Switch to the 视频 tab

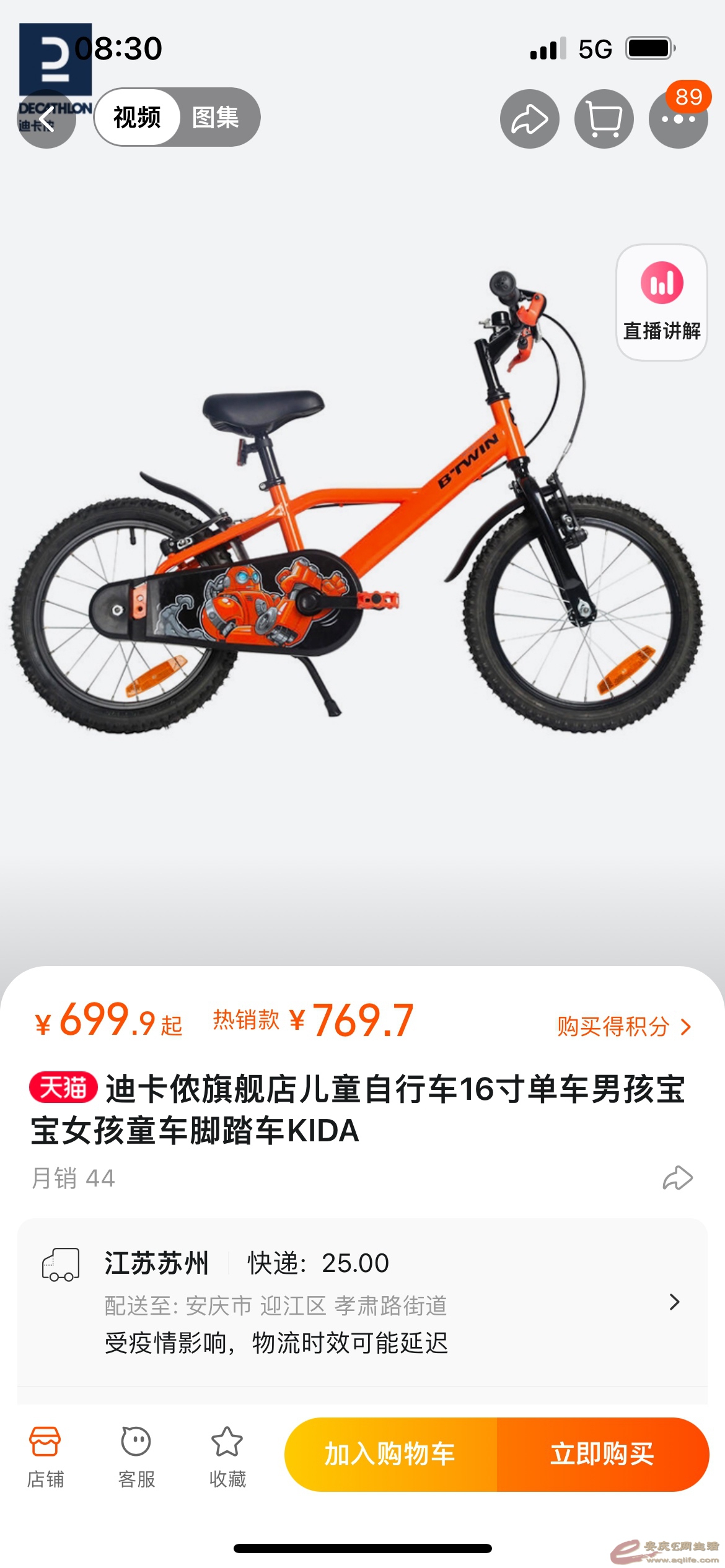[137, 117]
